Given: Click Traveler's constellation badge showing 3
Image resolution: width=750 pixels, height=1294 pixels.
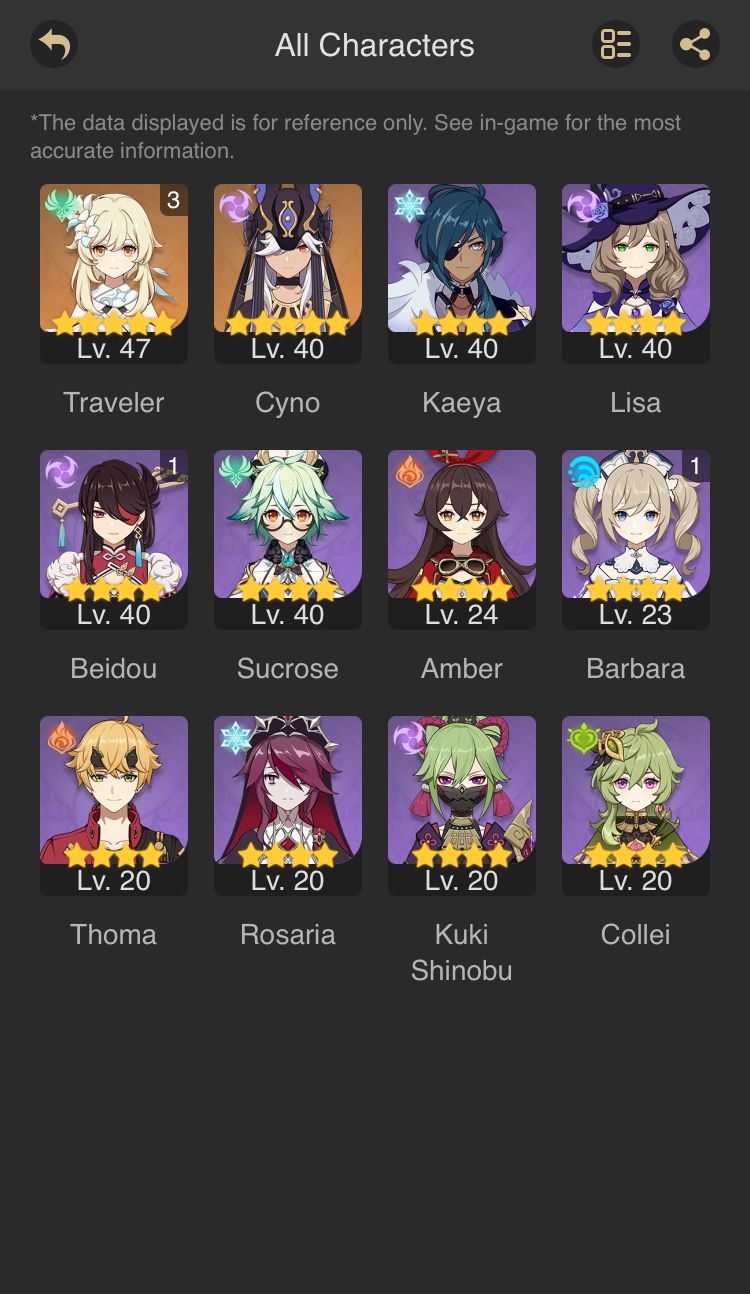Looking at the screenshot, I should pos(173,200).
